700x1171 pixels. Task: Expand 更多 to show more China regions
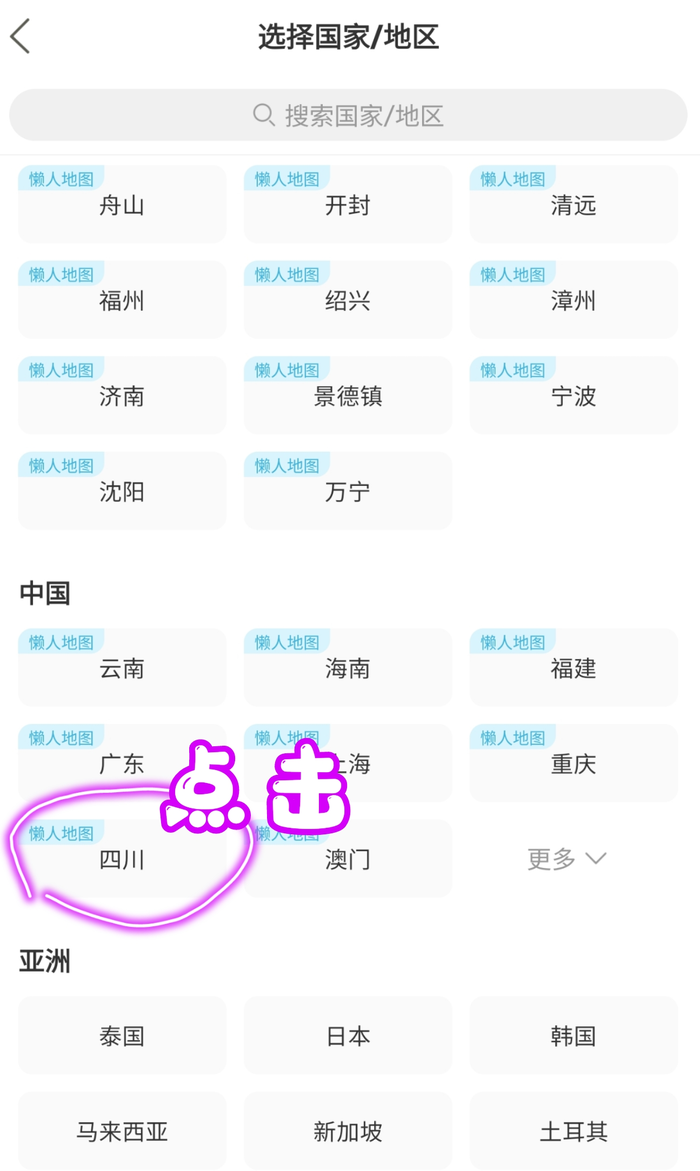click(x=567, y=859)
